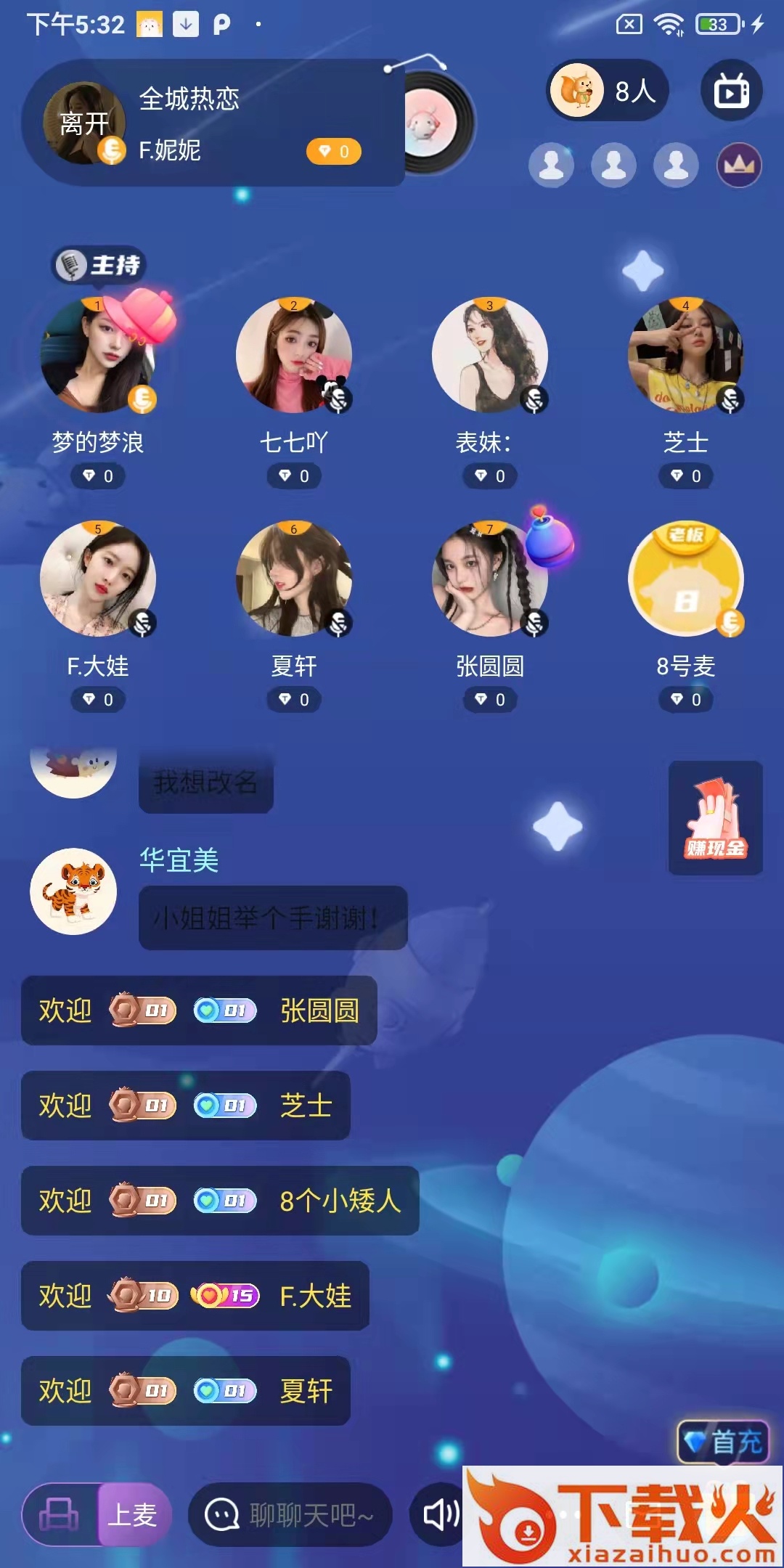Select 表妹: on seat 3

coord(490,355)
